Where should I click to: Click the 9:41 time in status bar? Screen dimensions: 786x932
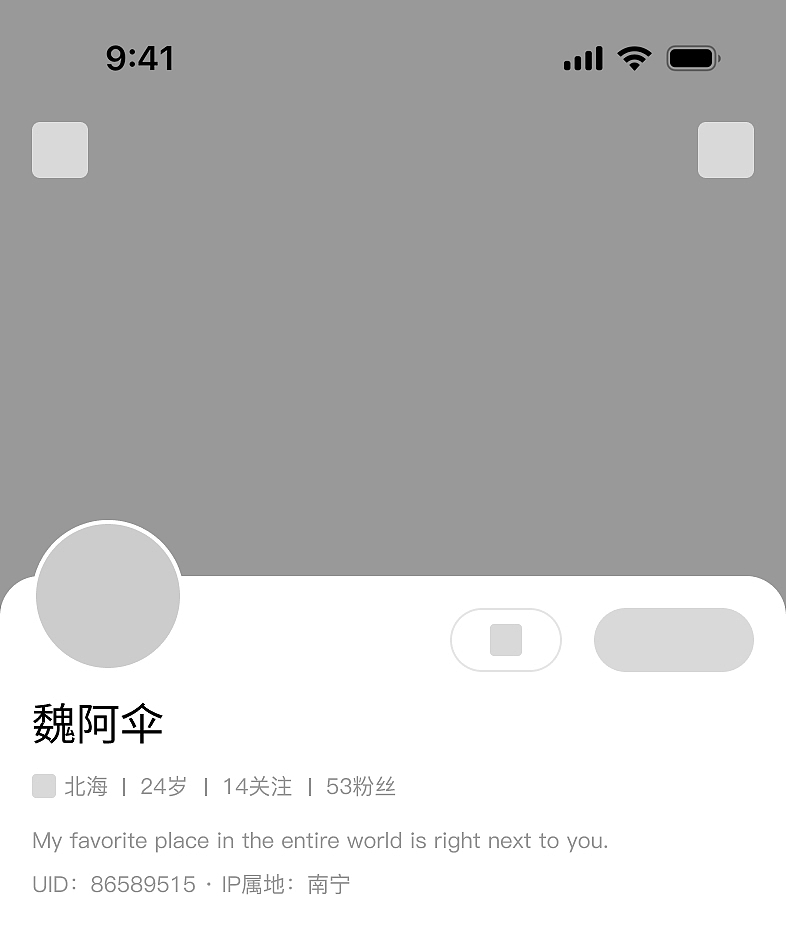tap(141, 58)
